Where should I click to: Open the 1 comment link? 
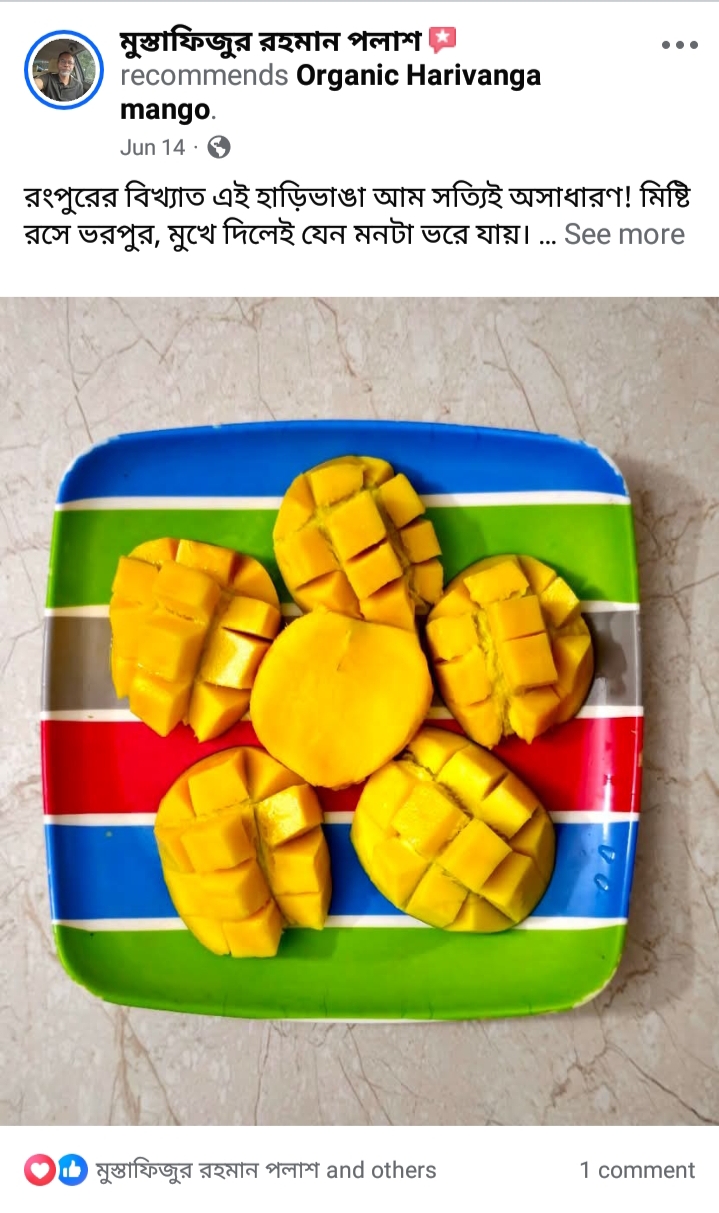click(637, 1170)
